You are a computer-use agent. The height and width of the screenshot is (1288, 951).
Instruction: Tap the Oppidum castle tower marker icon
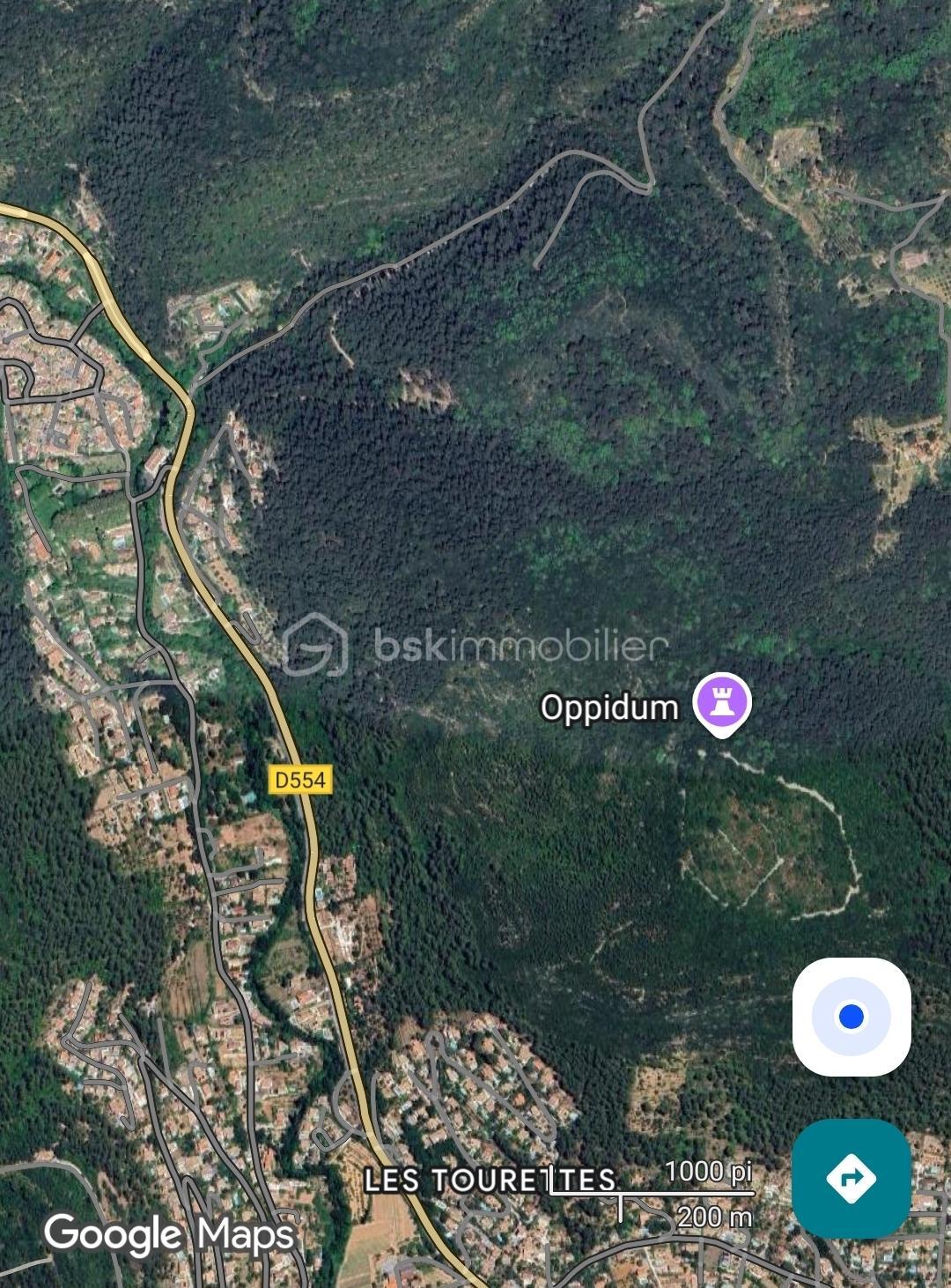tap(722, 702)
